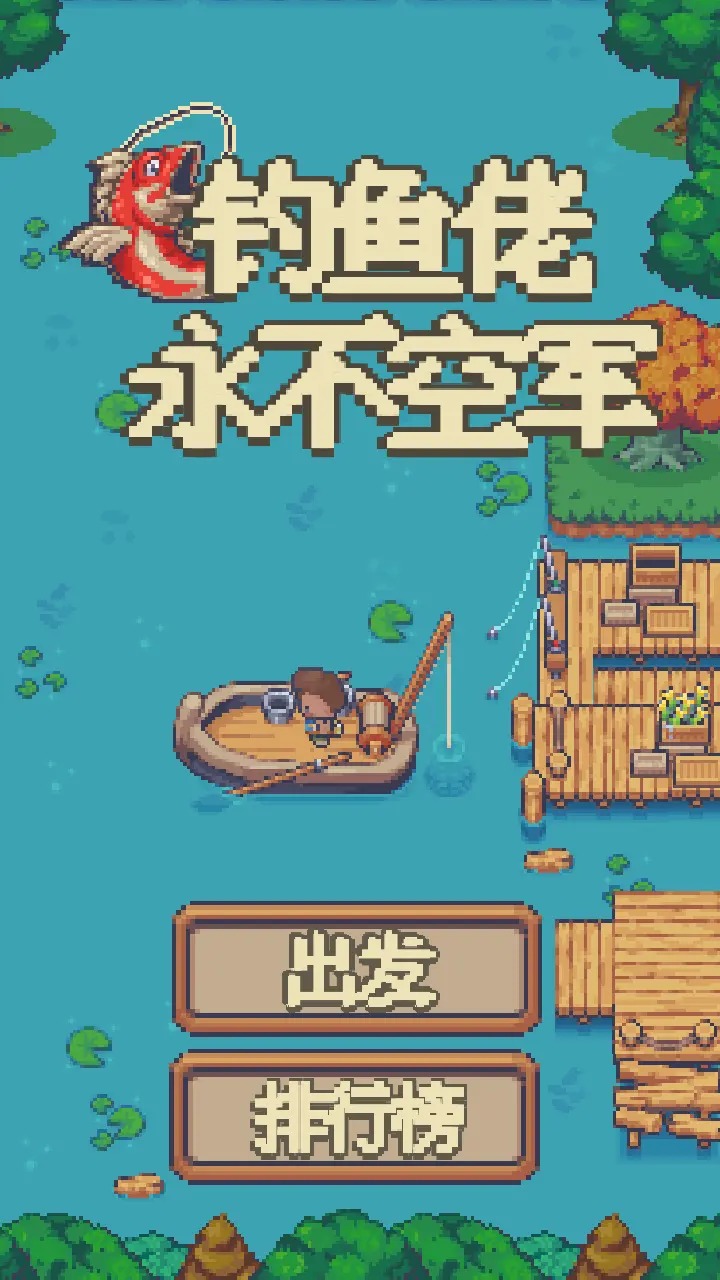The height and width of the screenshot is (1280, 720).
Task: Open the 排行榜 leaderboard
Action: point(356,1117)
